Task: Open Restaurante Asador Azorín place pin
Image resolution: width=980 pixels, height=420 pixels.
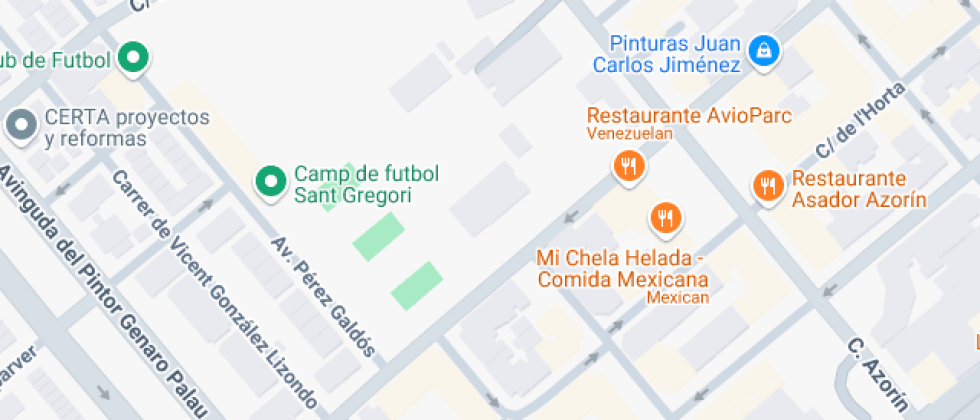Action: point(768,187)
